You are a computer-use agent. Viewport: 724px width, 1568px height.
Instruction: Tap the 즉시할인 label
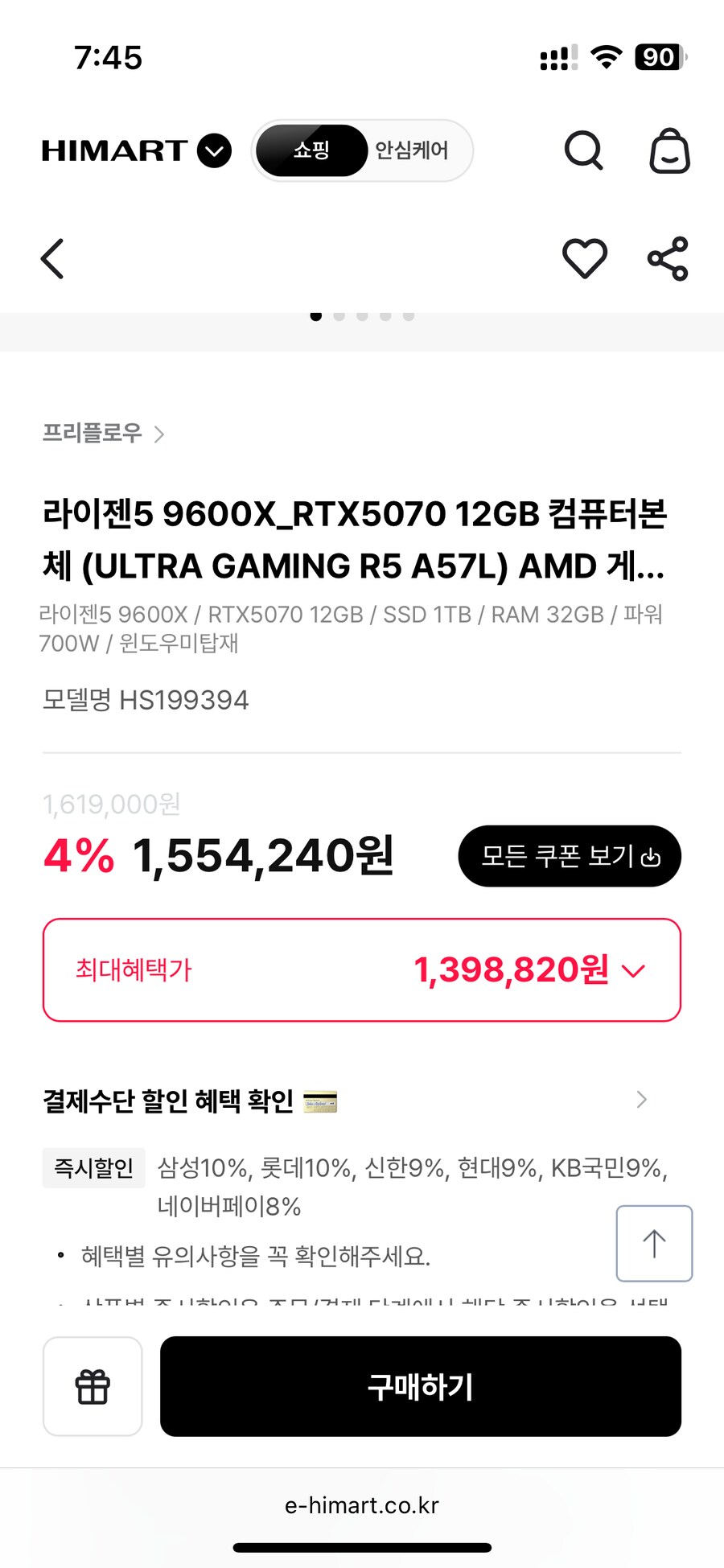coord(93,1168)
